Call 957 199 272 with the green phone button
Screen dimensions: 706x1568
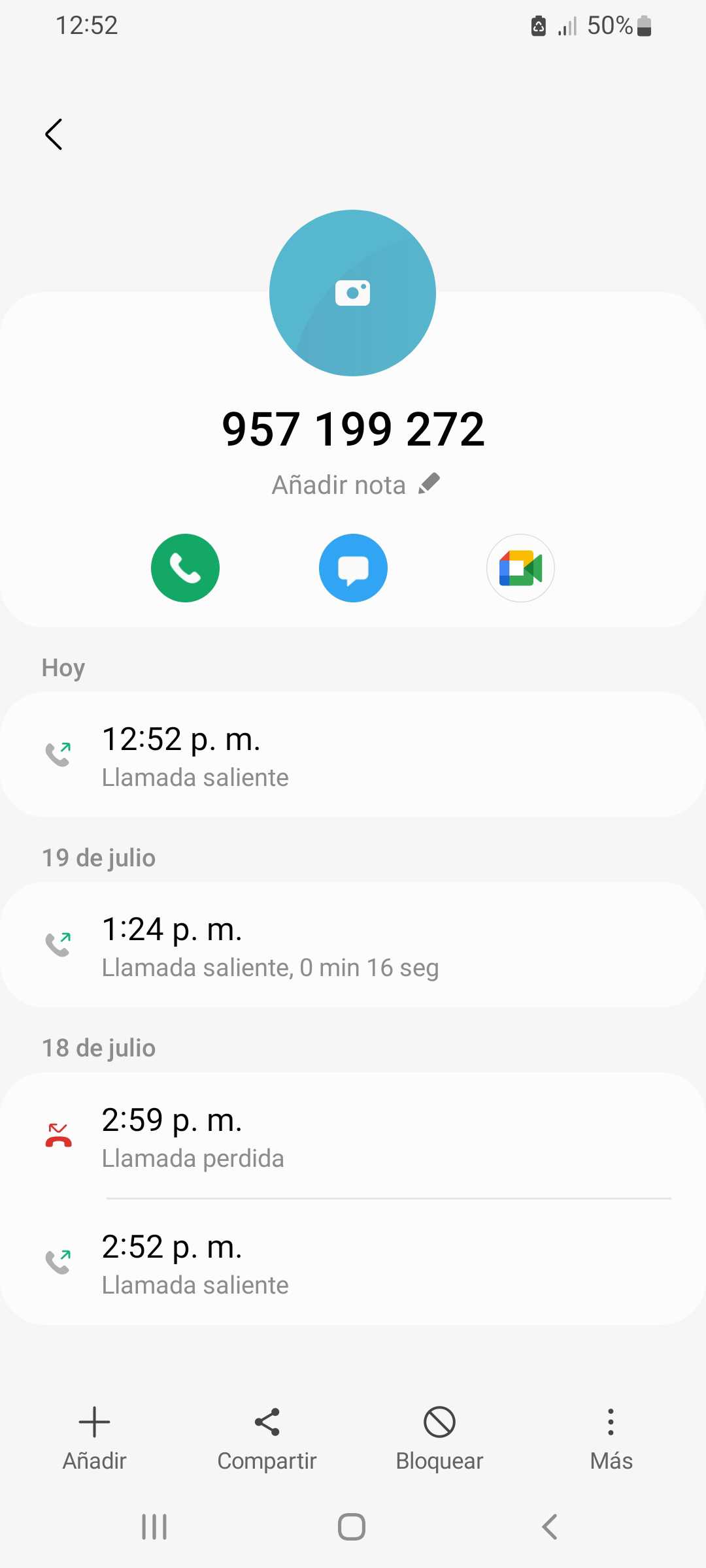185,568
